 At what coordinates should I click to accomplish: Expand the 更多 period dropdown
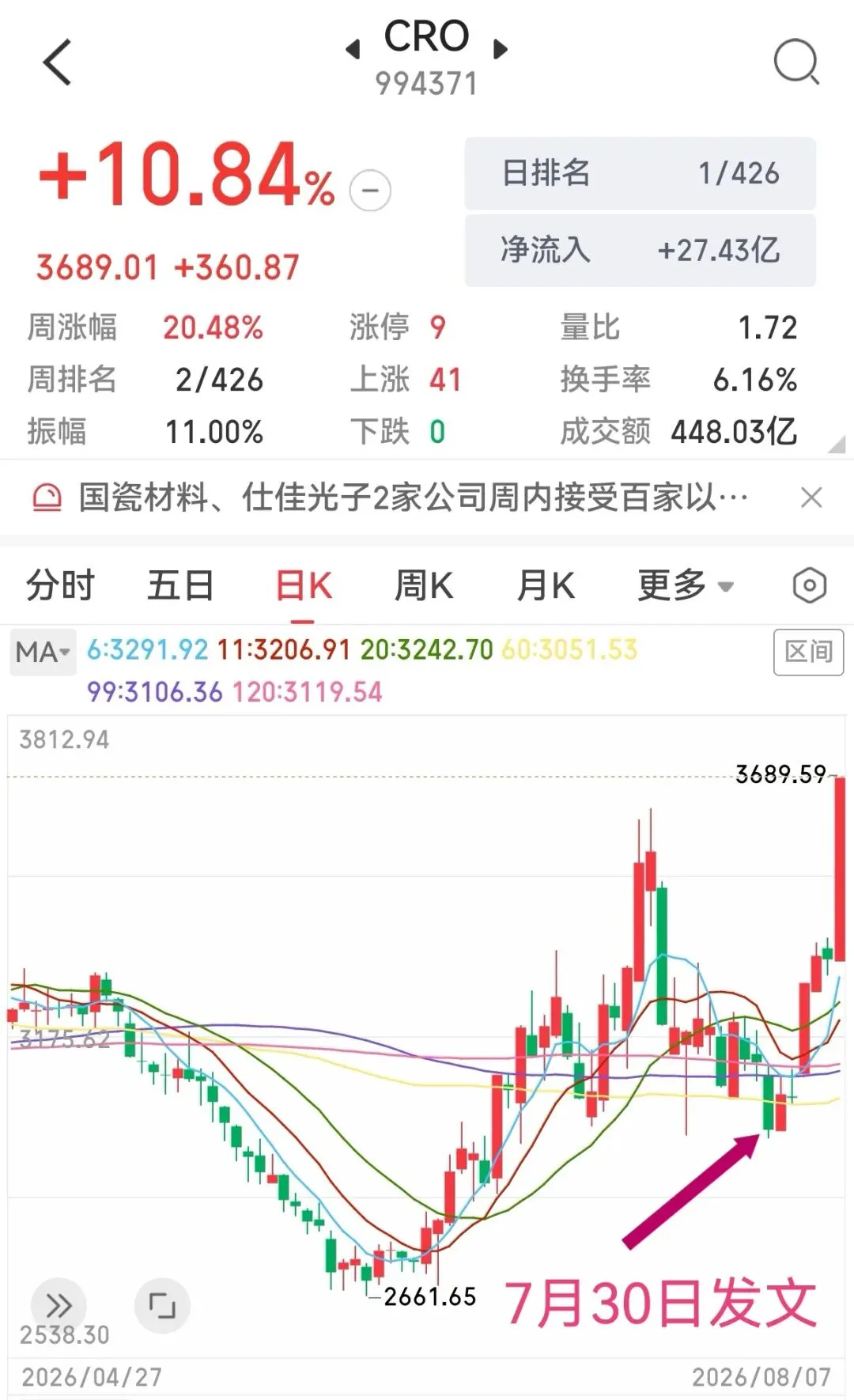[686, 586]
